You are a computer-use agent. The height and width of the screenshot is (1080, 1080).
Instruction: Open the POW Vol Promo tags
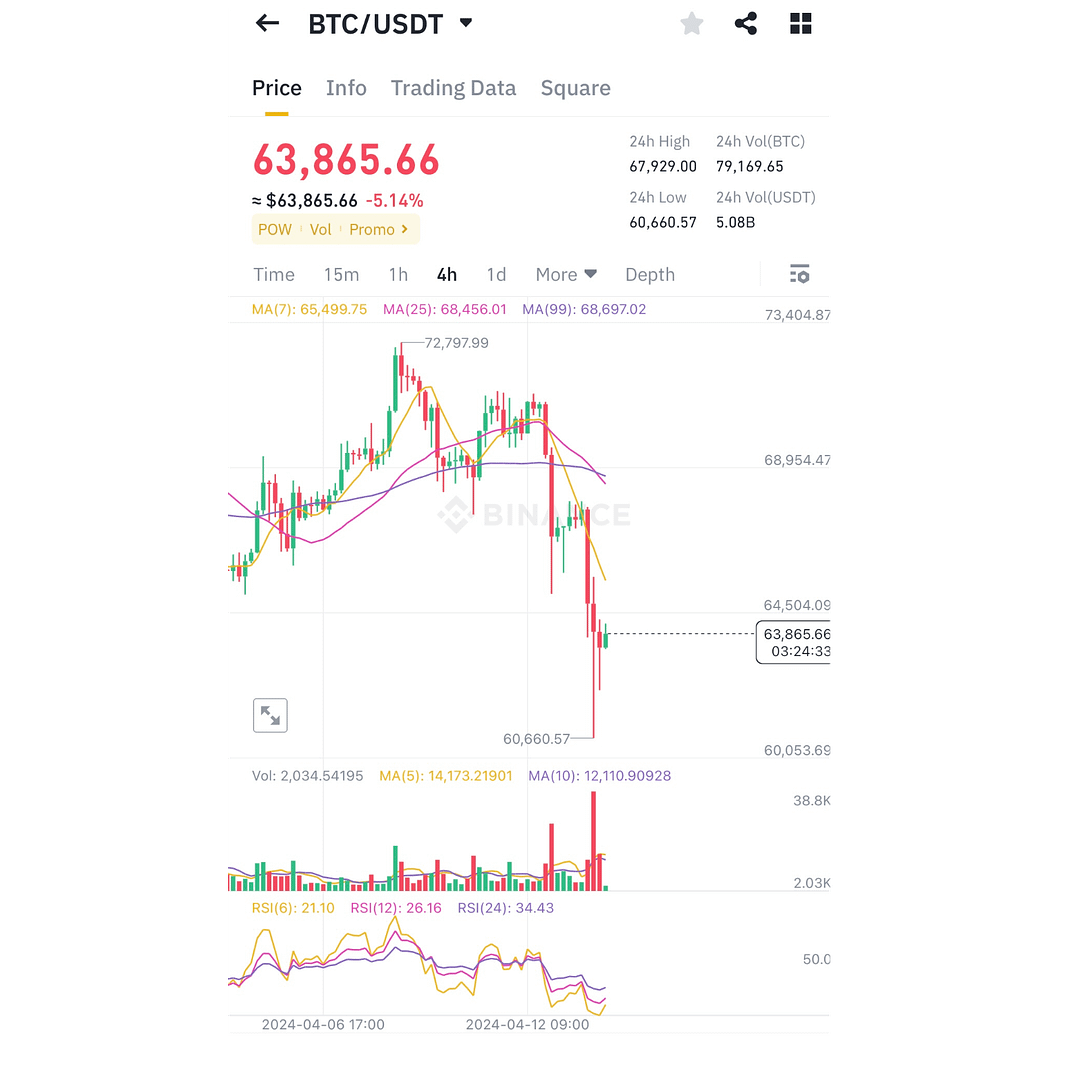(335, 230)
